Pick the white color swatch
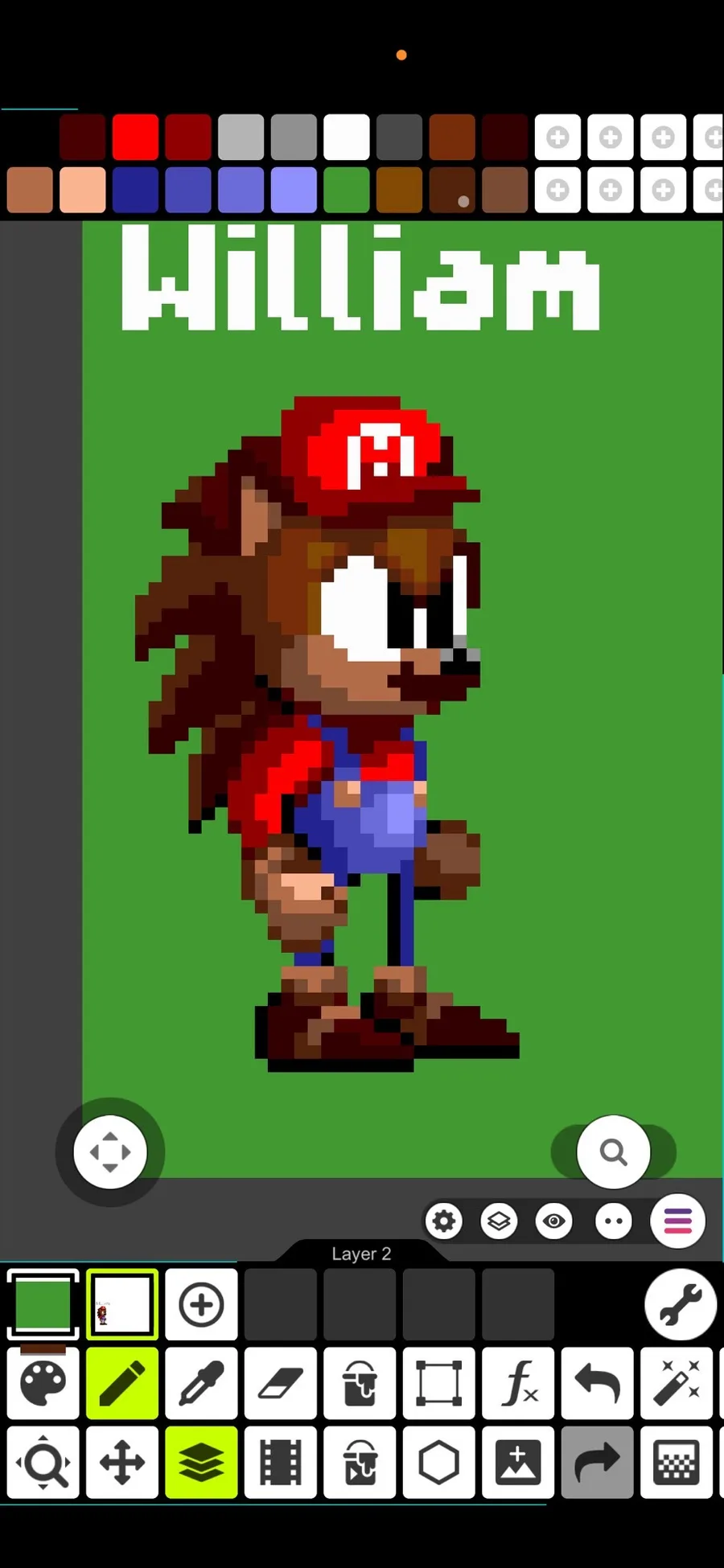Image resolution: width=724 pixels, height=1568 pixels. click(347, 138)
